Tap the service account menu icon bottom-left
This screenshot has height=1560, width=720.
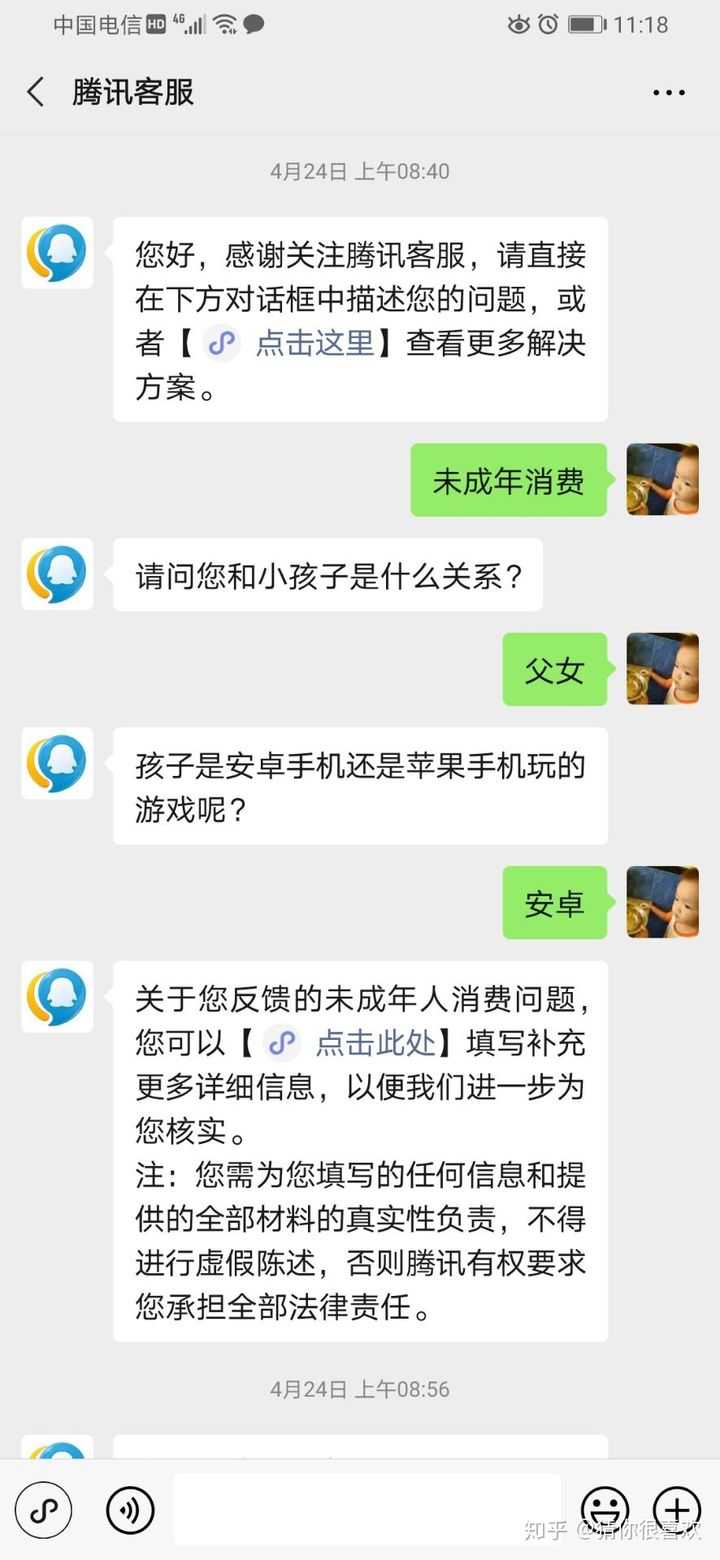click(x=44, y=1510)
